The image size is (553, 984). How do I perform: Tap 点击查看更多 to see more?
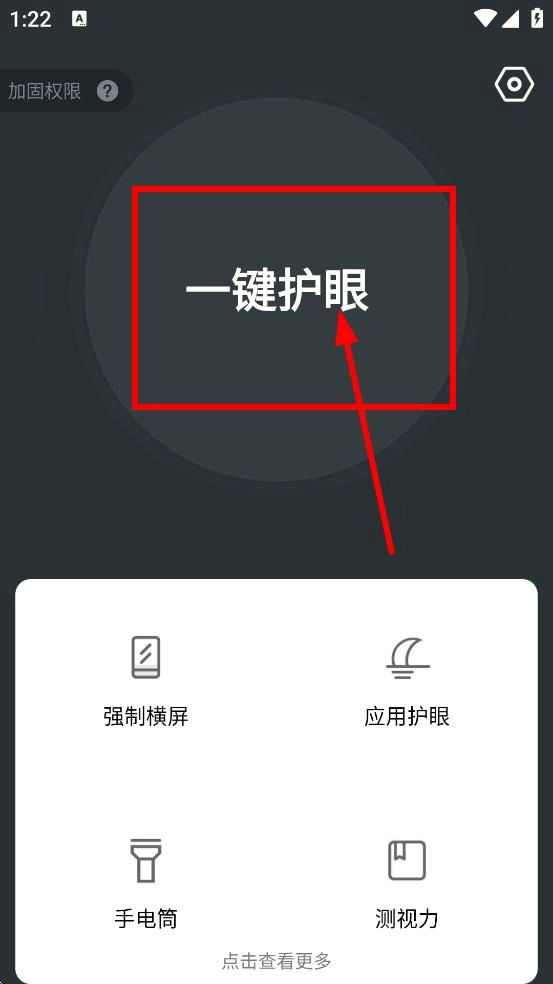point(276,961)
